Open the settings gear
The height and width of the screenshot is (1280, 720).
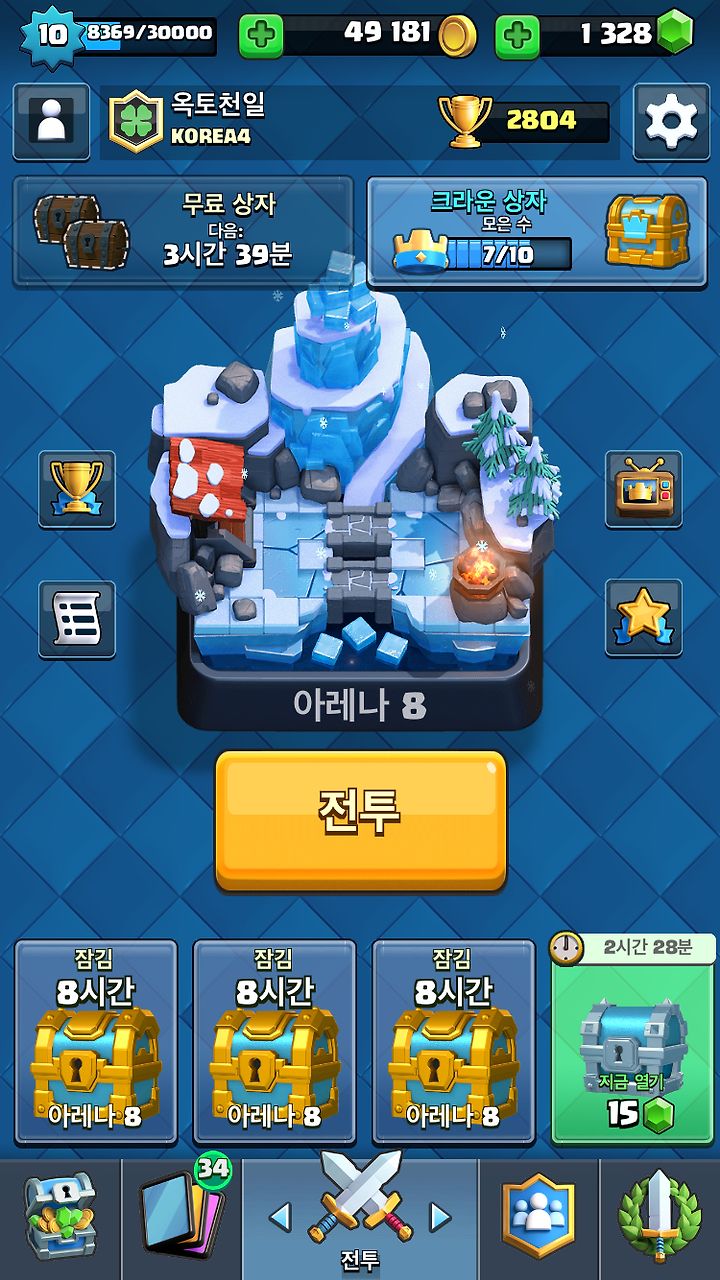(670, 122)
